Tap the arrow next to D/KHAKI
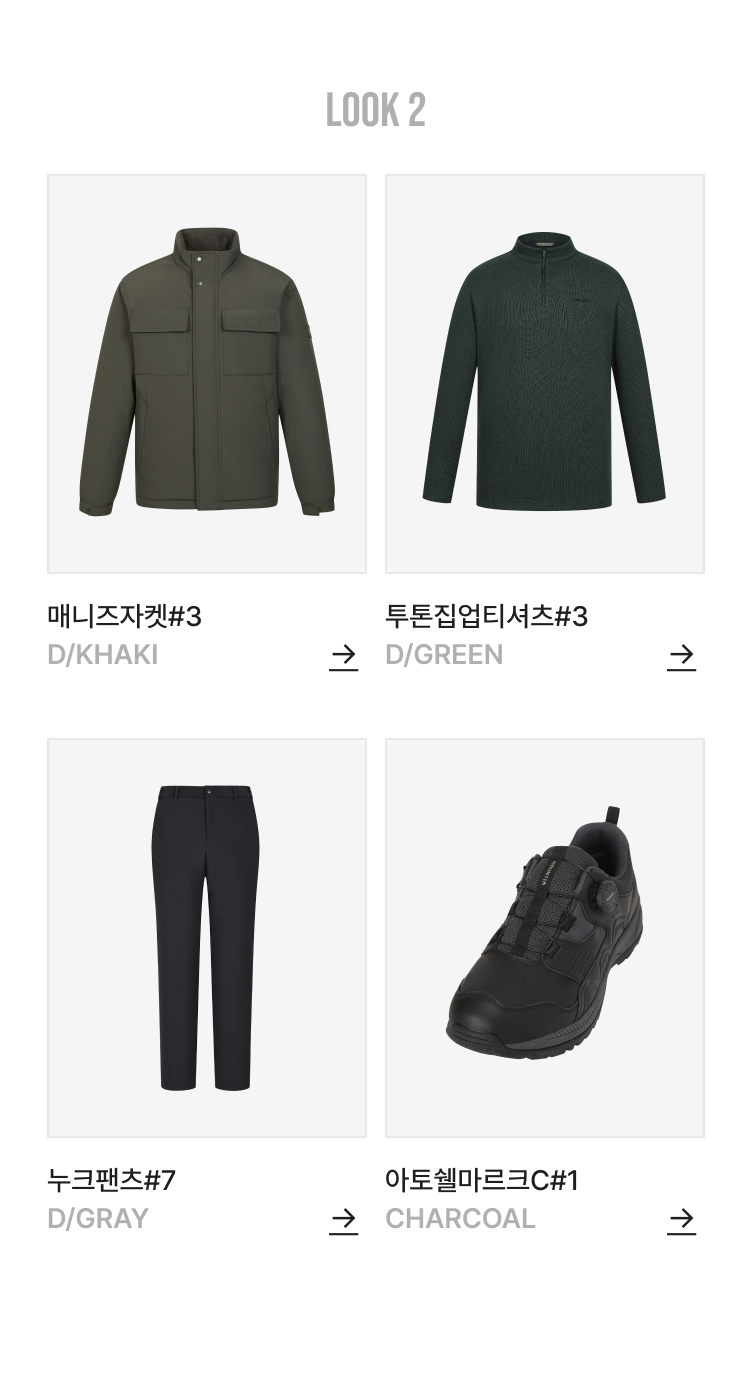Image resolution: width=750 pixels, height=1398 pixels. [343, 657]
